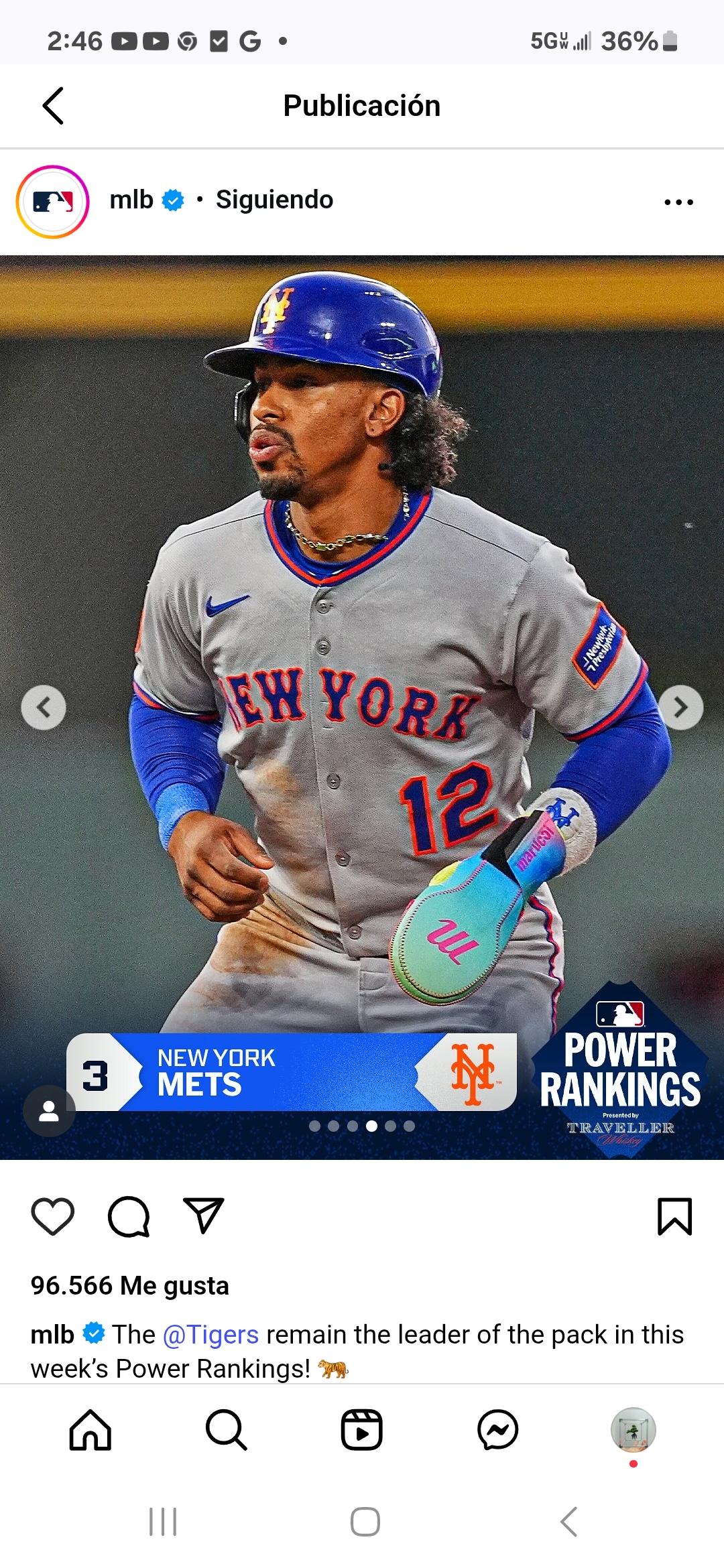Screen dimensions: 724x1568
Task: Open the @Tigers mention in caption
Action: pos(210,1335)
